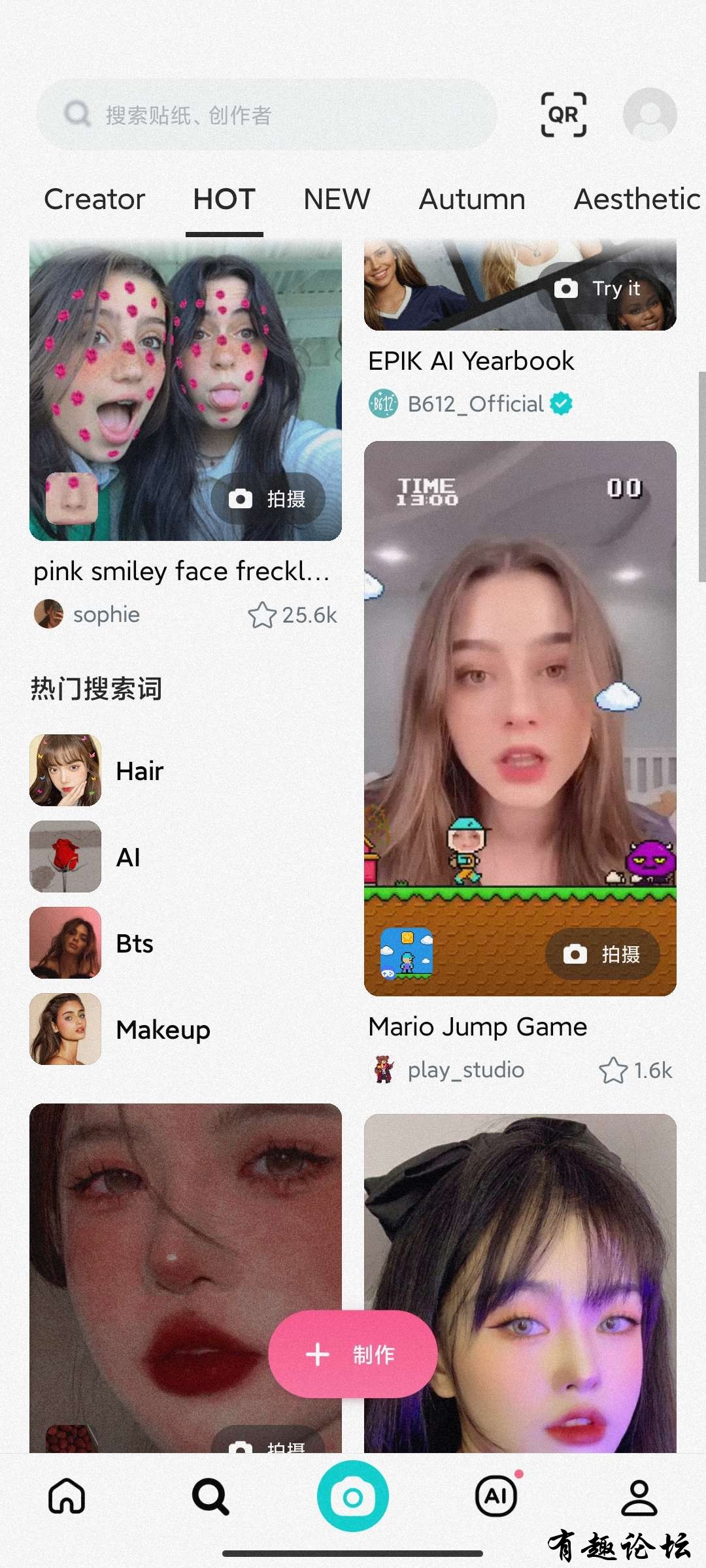Search trending keyword Bts
The height and width of the screenshot is (1568, 706).
(x=134, y=943)
